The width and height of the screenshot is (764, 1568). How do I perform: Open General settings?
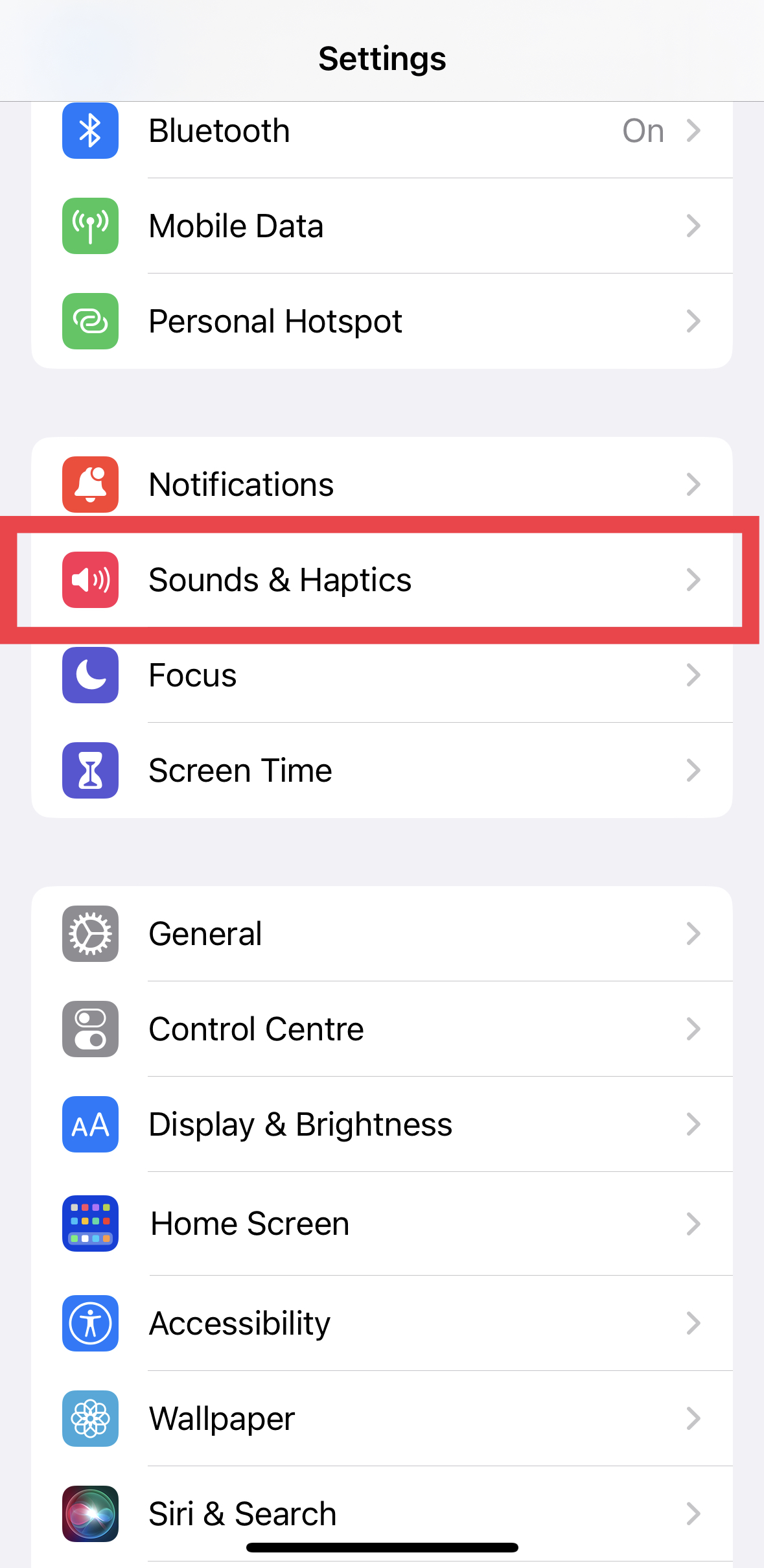pyautogui.click(x=382, y=933)
